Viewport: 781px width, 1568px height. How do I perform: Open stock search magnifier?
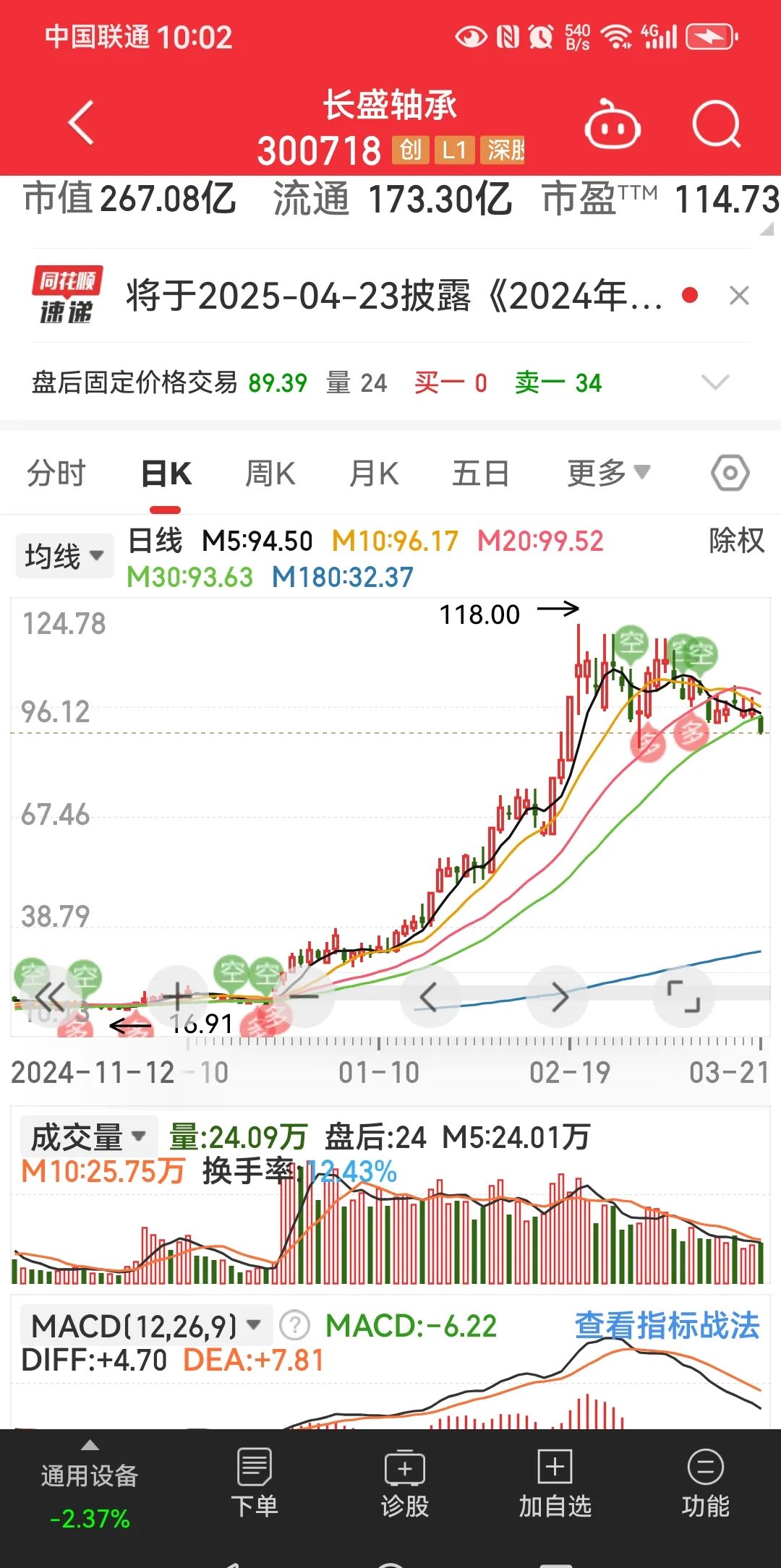pos(716,125)
